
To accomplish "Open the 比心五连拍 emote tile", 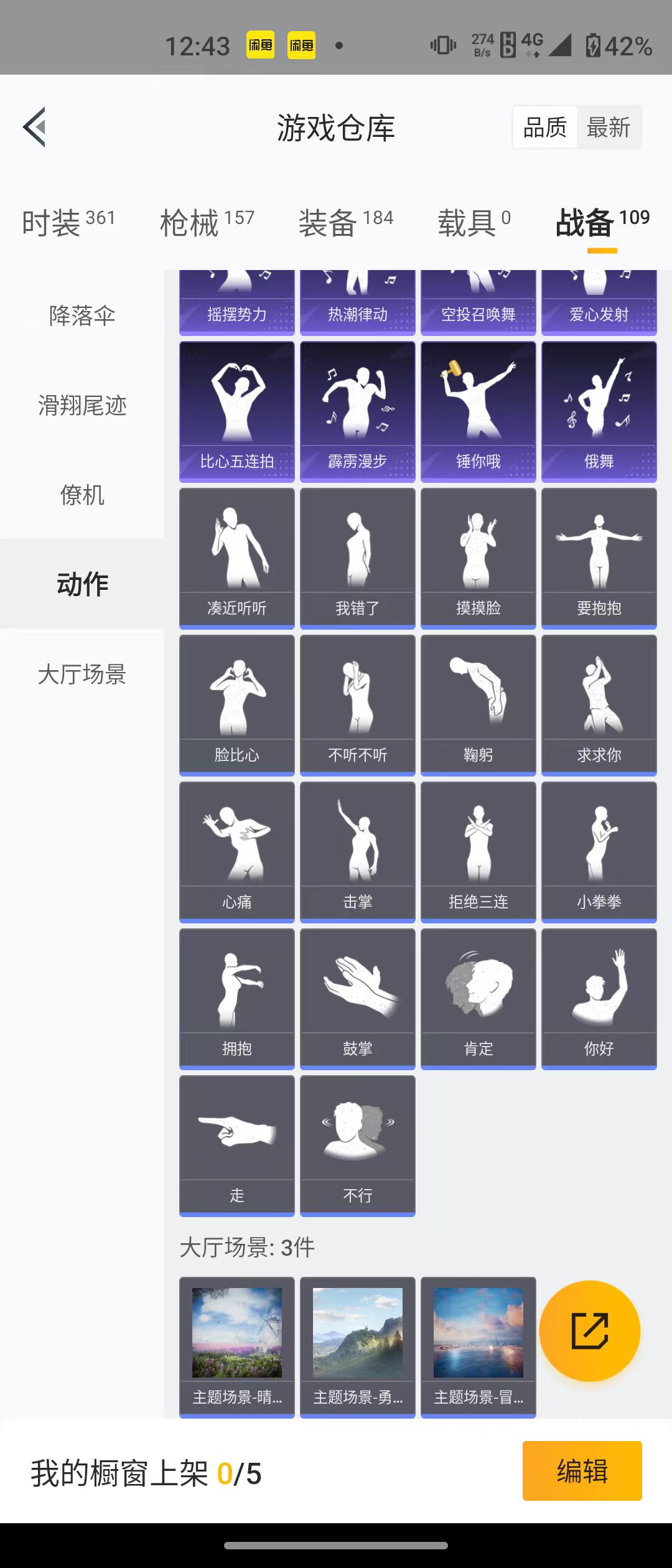I will click(237, 411).
